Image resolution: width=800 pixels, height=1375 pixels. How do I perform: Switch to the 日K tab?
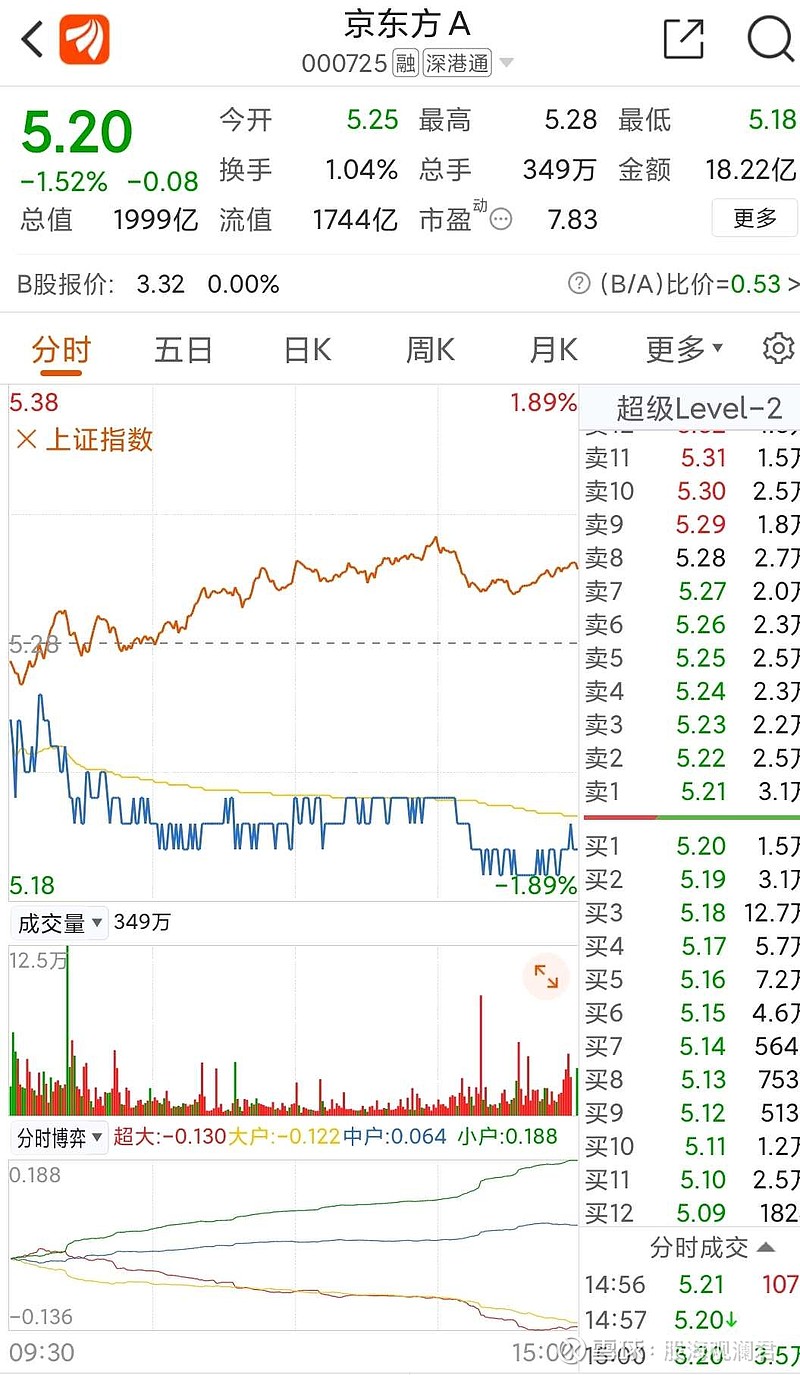click(305, 348)
